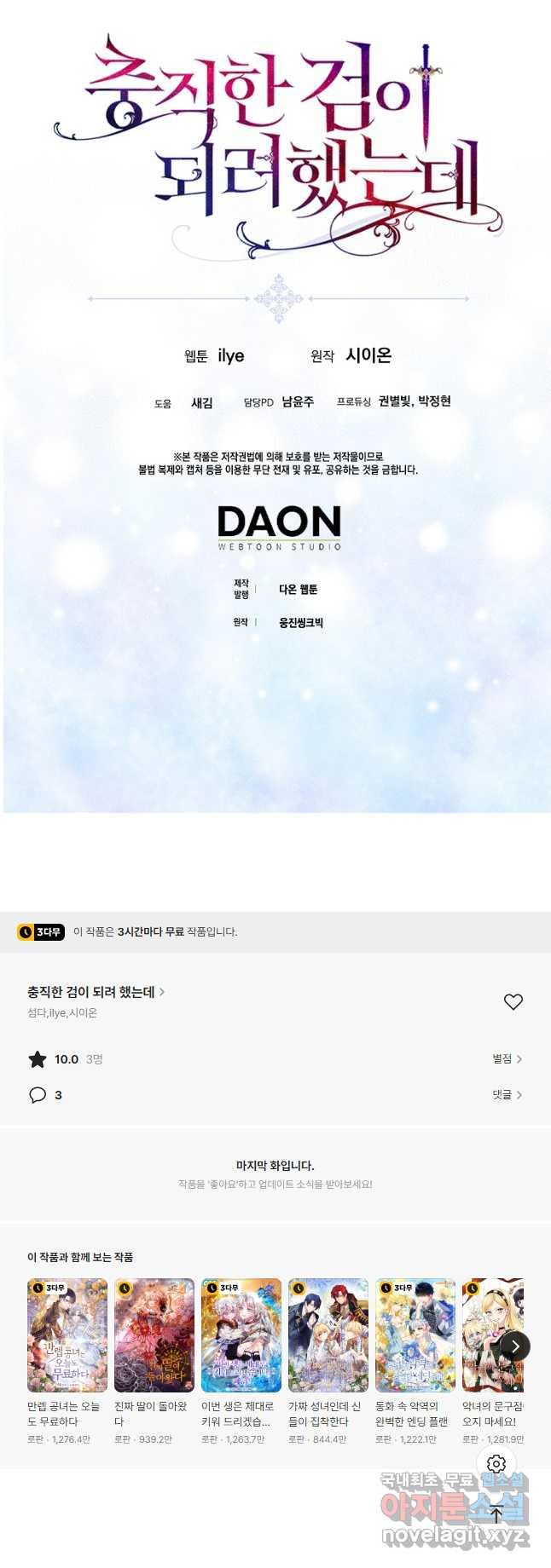Viewport: 551px width, 1568px height.
Task: Open recommended work 동화 속 악역의 완벽한 엔딩 플랜
Action: [415, 1335]
